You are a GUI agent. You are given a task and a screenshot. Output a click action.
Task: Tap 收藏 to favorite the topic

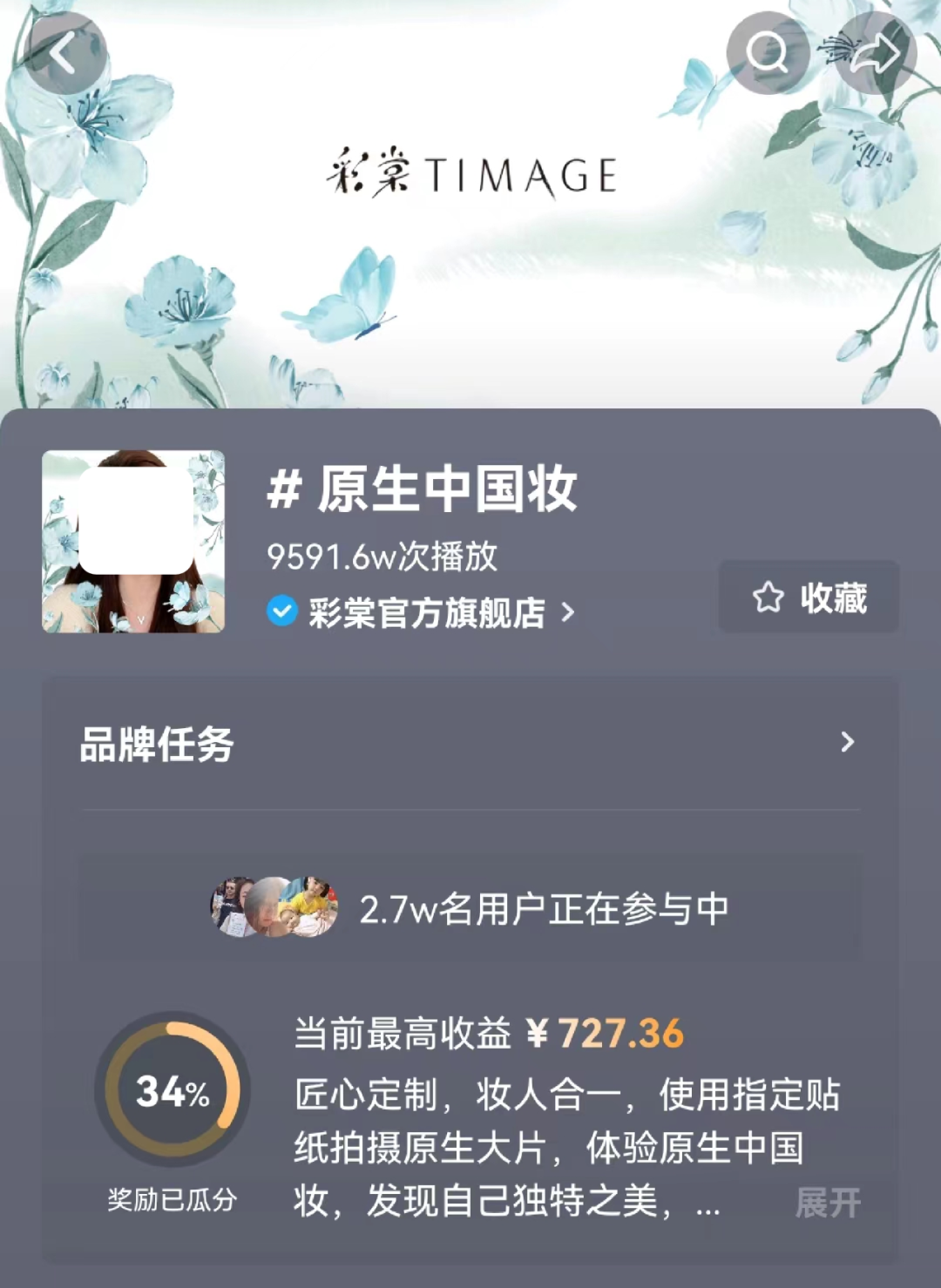click(809, 597)
